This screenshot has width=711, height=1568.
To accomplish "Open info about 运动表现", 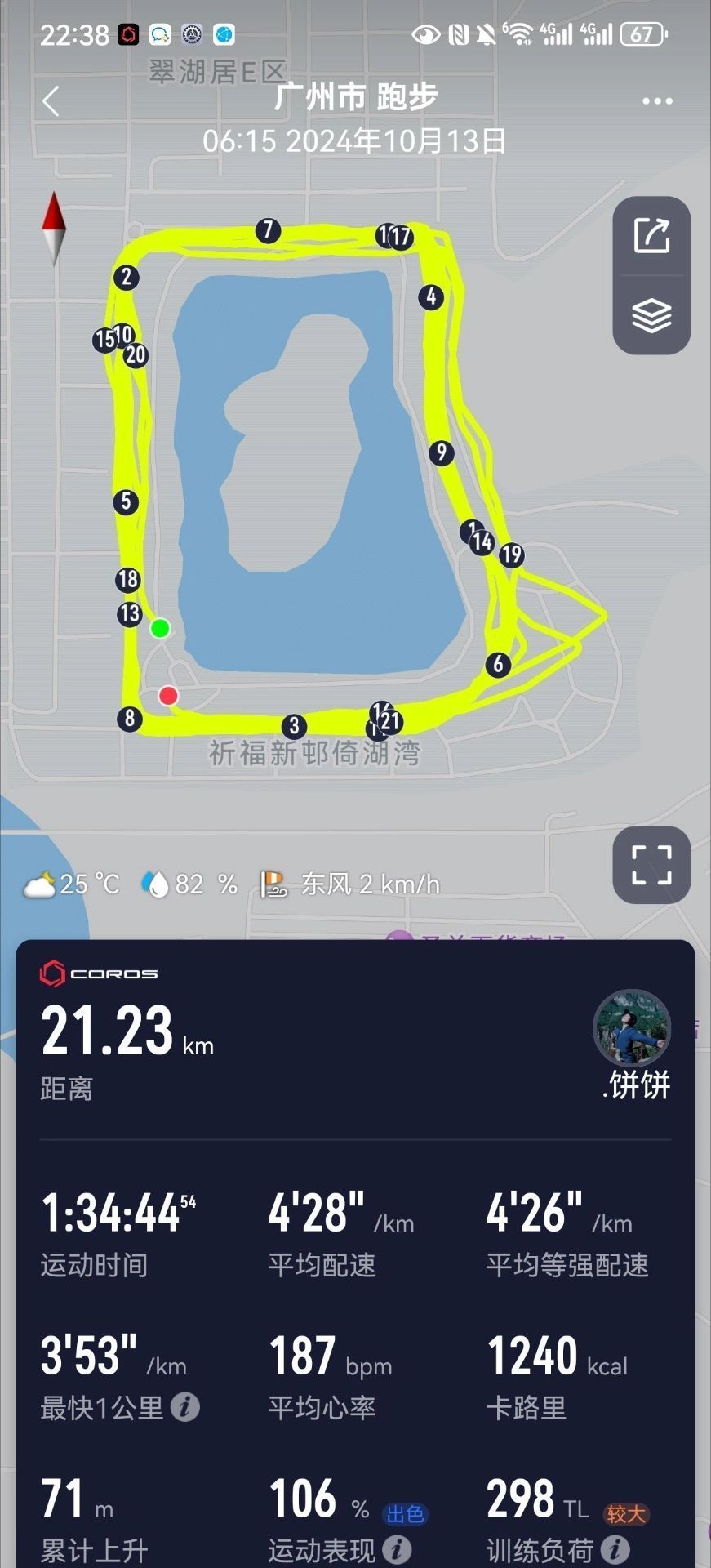I will (397, 1549).
